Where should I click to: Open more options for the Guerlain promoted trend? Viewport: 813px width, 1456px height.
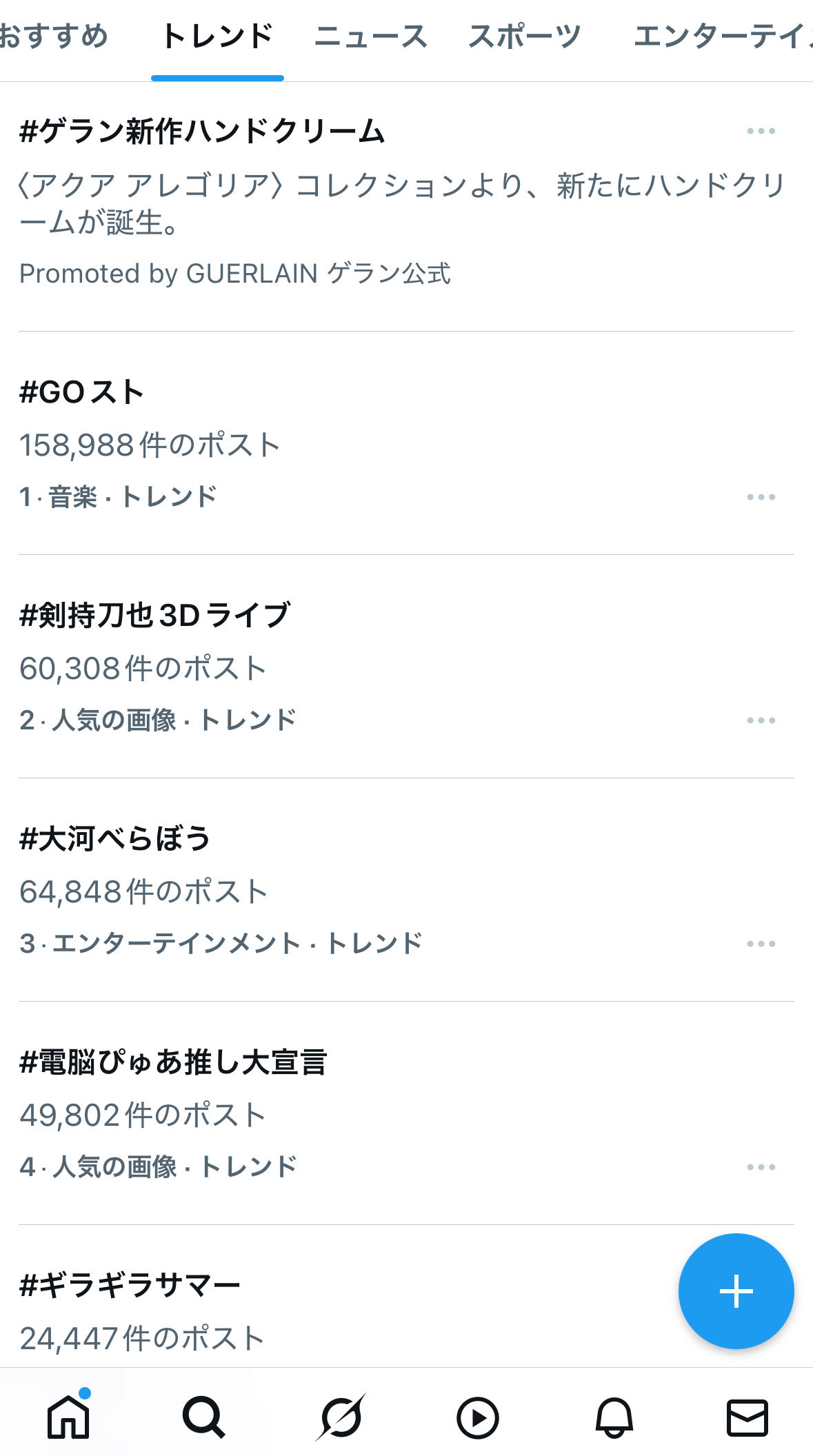pos(761,131)
